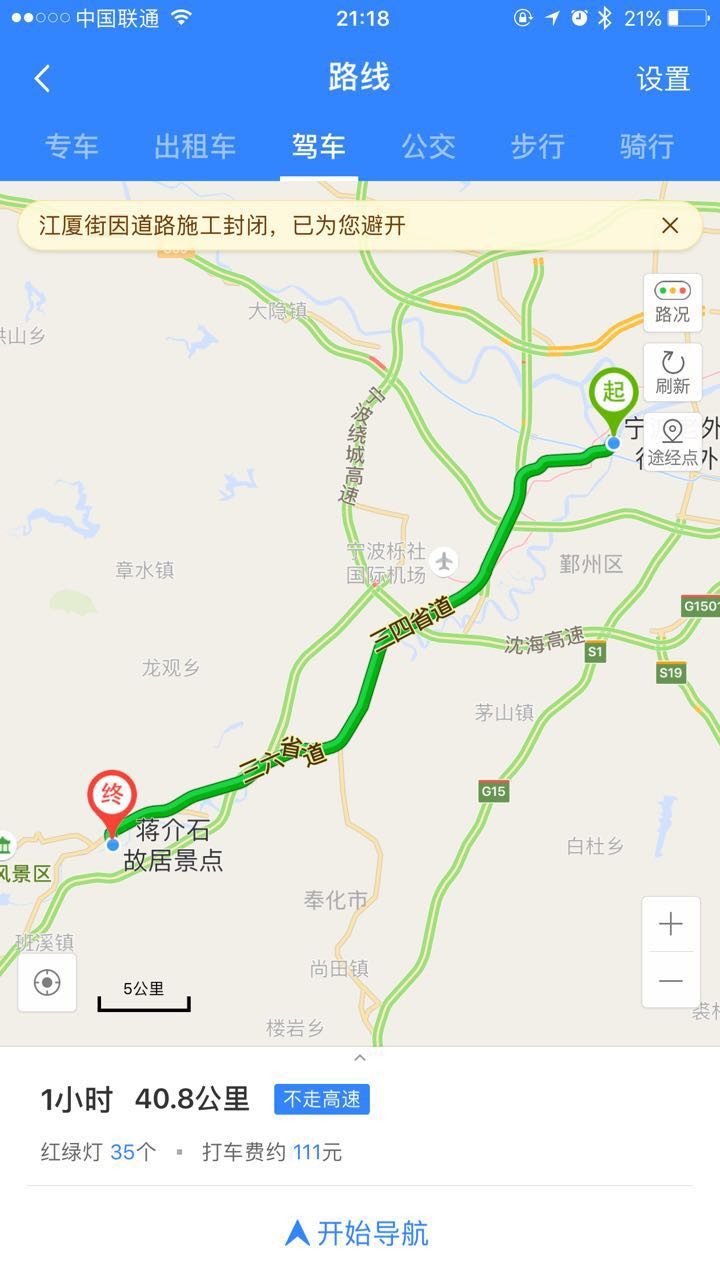Viewport: 720px width, 1280px height.
Task: Go back using the top-left arrow
Action: point(42,79)
